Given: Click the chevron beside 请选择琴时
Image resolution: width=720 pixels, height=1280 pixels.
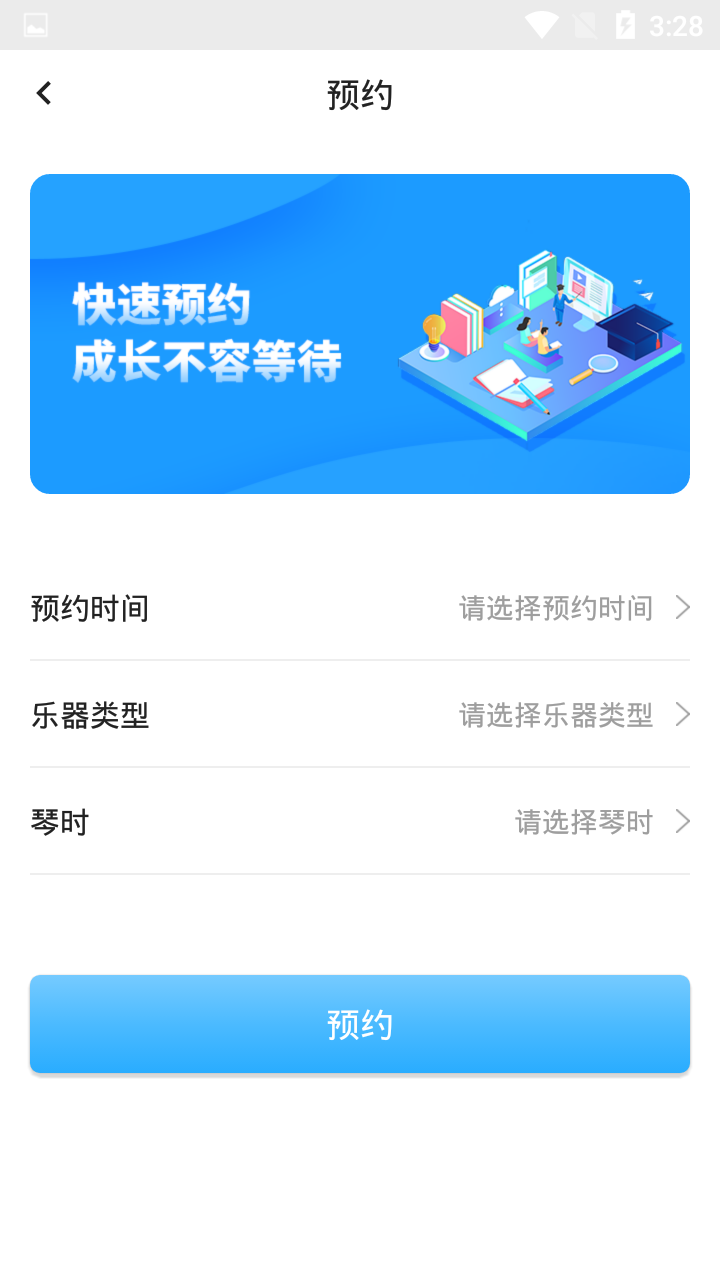Looking at the screenshot, I should [683, 821].
